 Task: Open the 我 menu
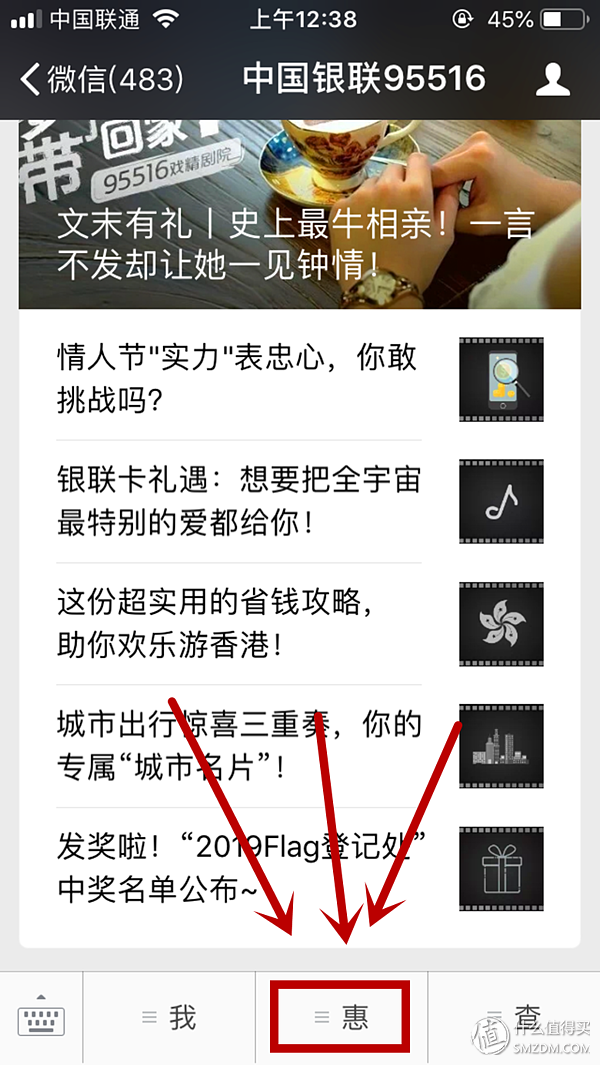(x=169, y=1017)
